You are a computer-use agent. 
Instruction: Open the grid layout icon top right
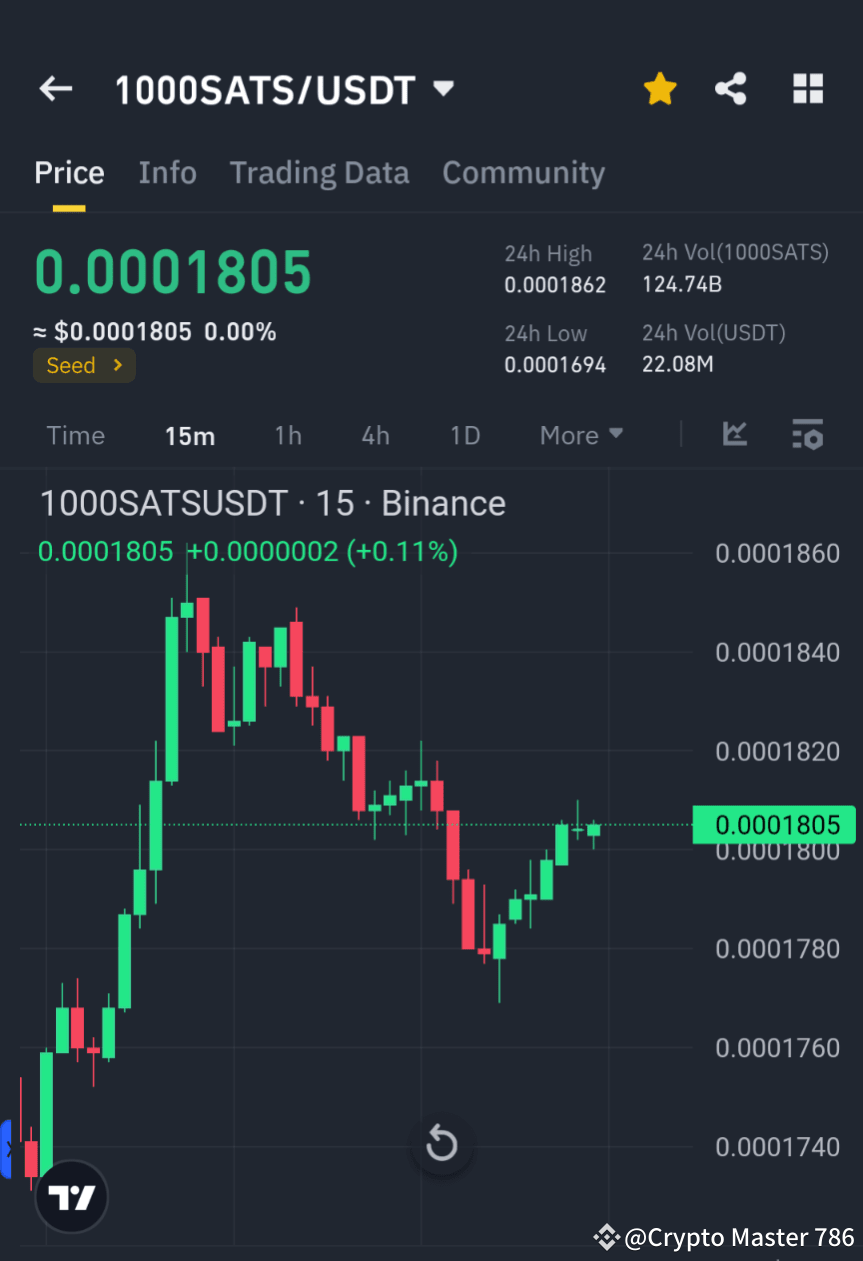(808, 89)
